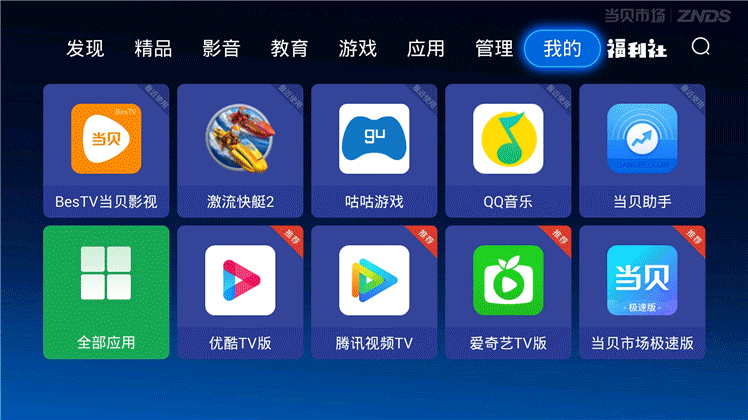Select the 我的 tab
748x420 pixels.
tap(562, 48)
